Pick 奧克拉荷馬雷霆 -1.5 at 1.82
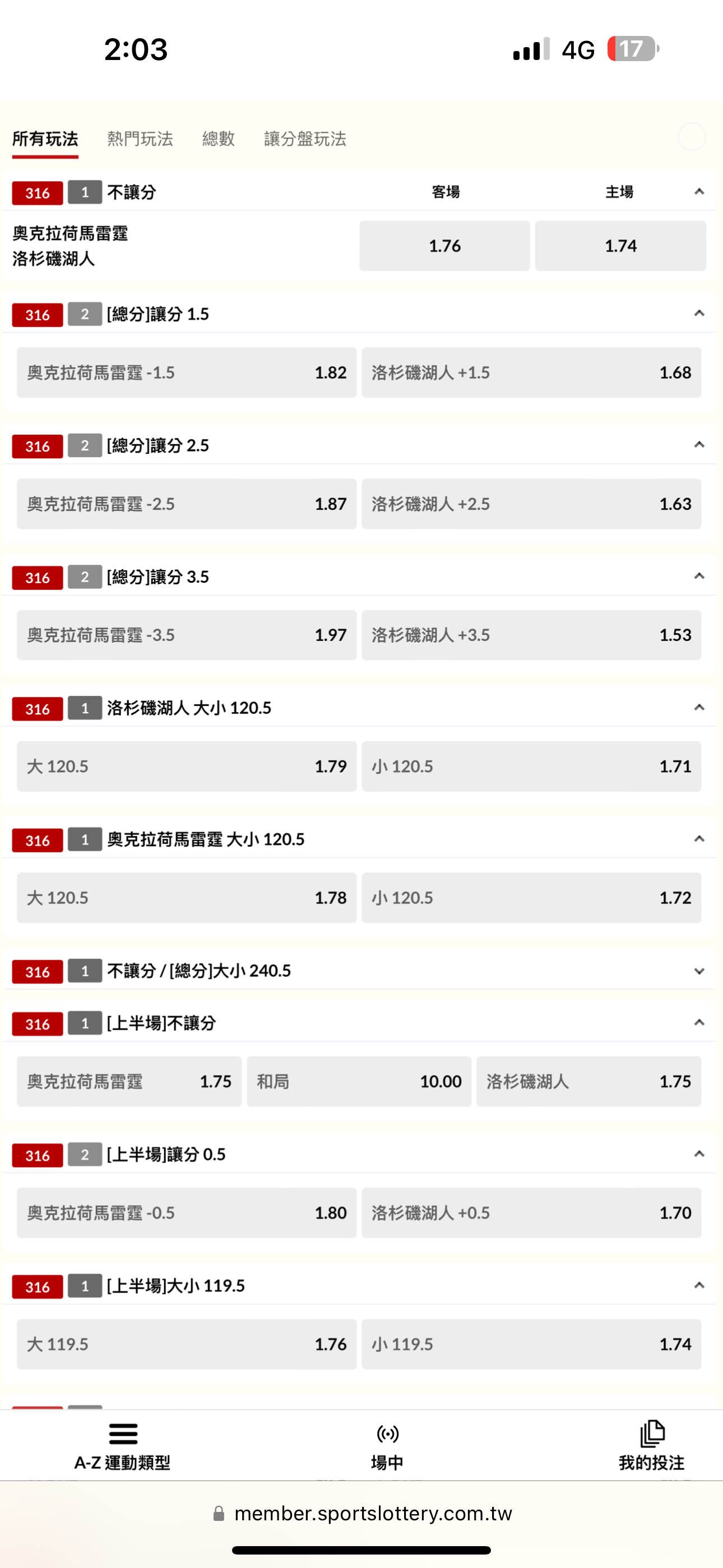 [186, 372]
